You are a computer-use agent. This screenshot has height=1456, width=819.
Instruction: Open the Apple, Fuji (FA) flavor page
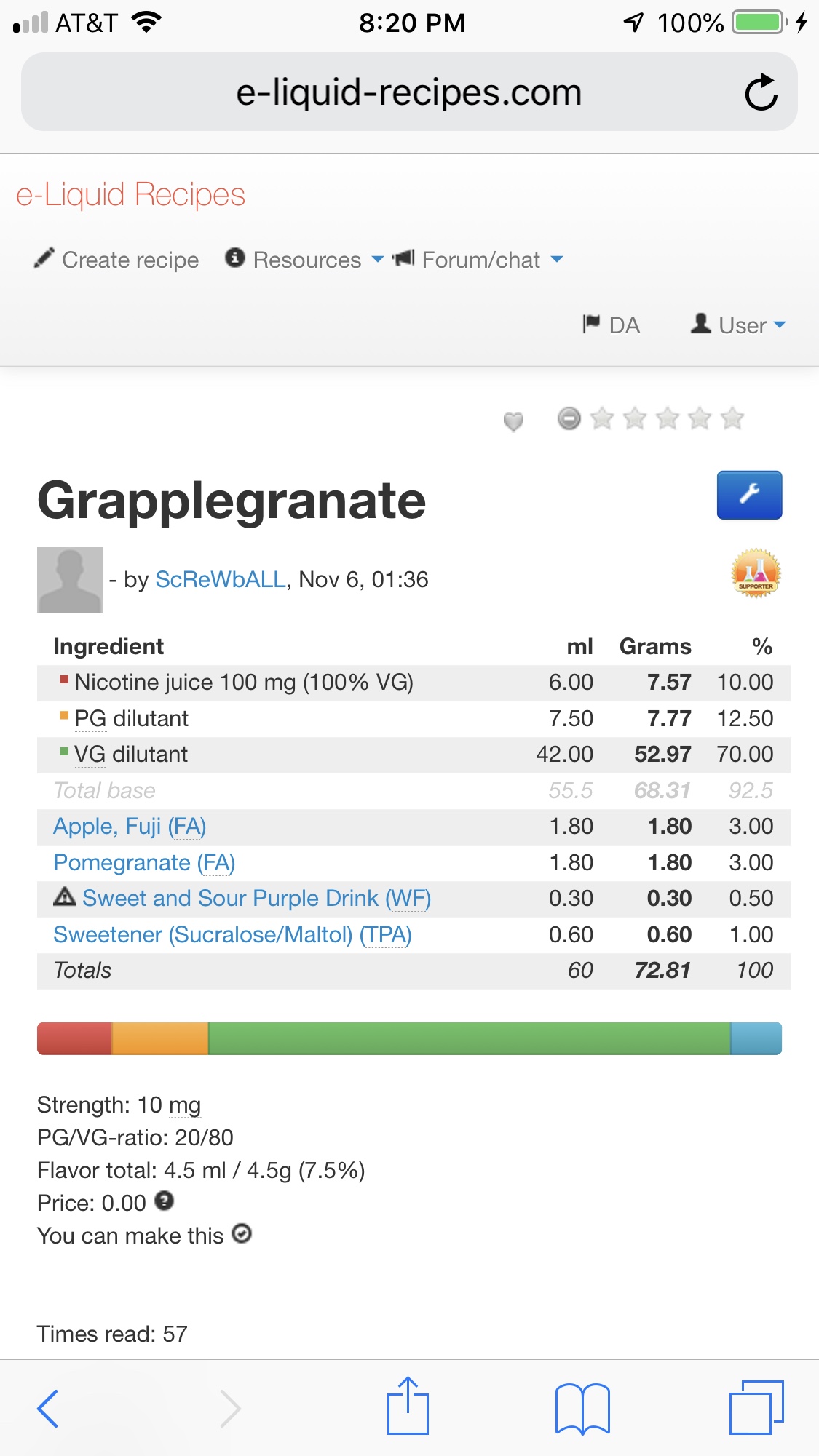130,827
